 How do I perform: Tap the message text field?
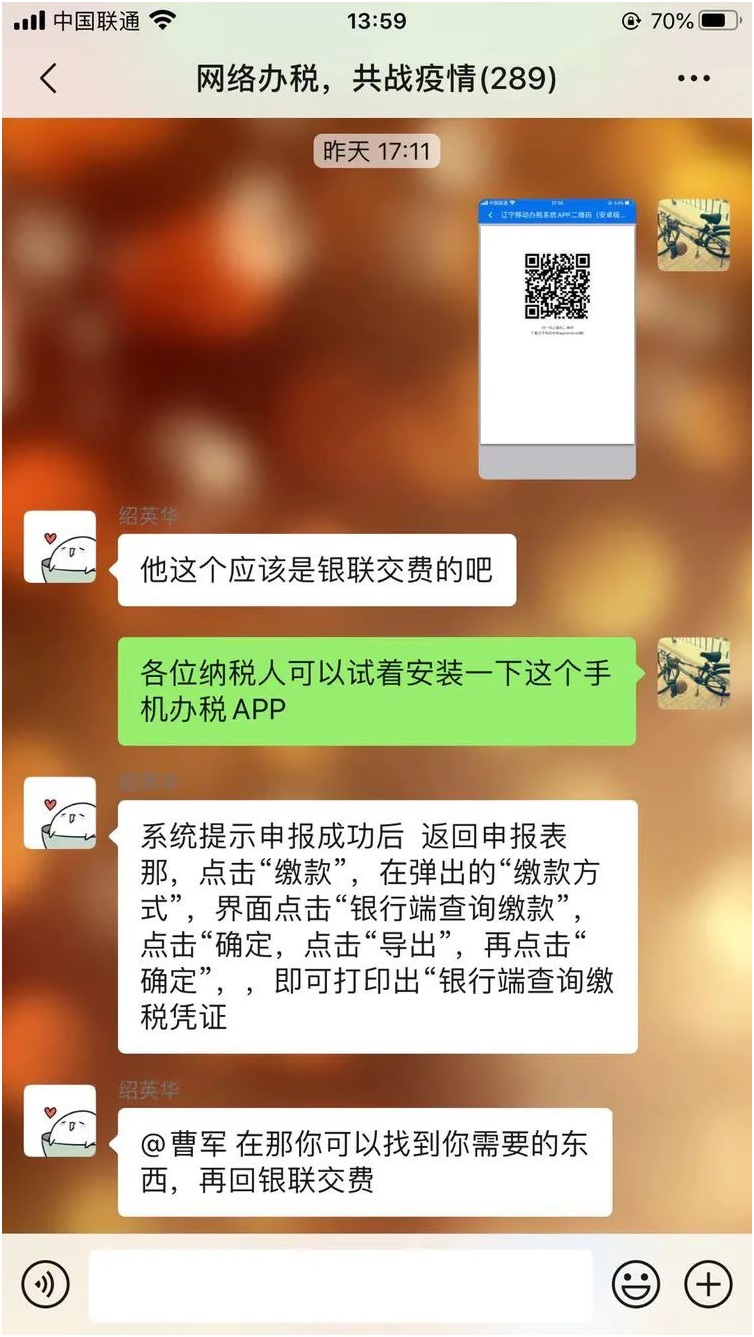341,1285
